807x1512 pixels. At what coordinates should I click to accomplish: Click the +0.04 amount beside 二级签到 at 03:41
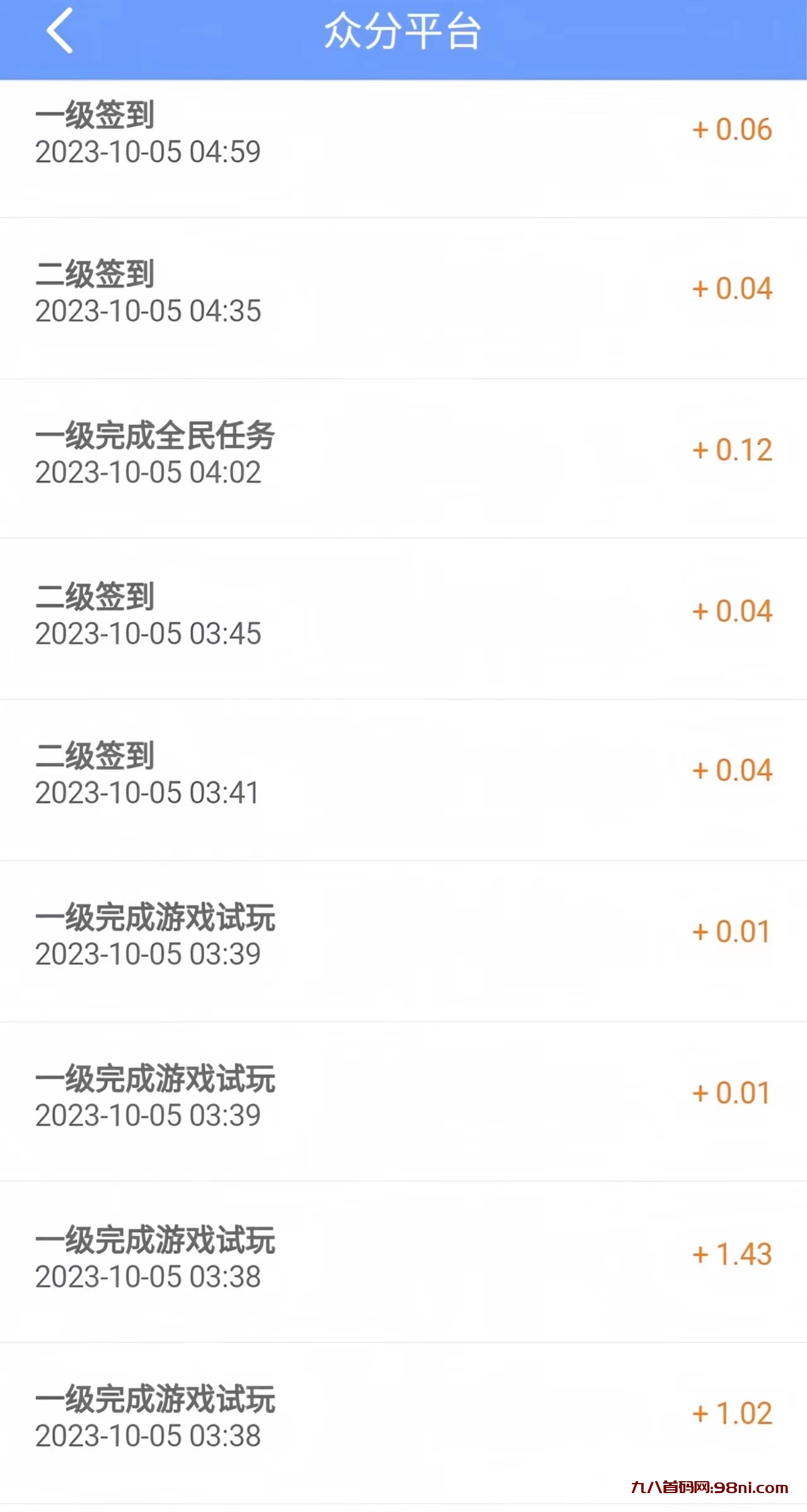[x=732, y=771]
